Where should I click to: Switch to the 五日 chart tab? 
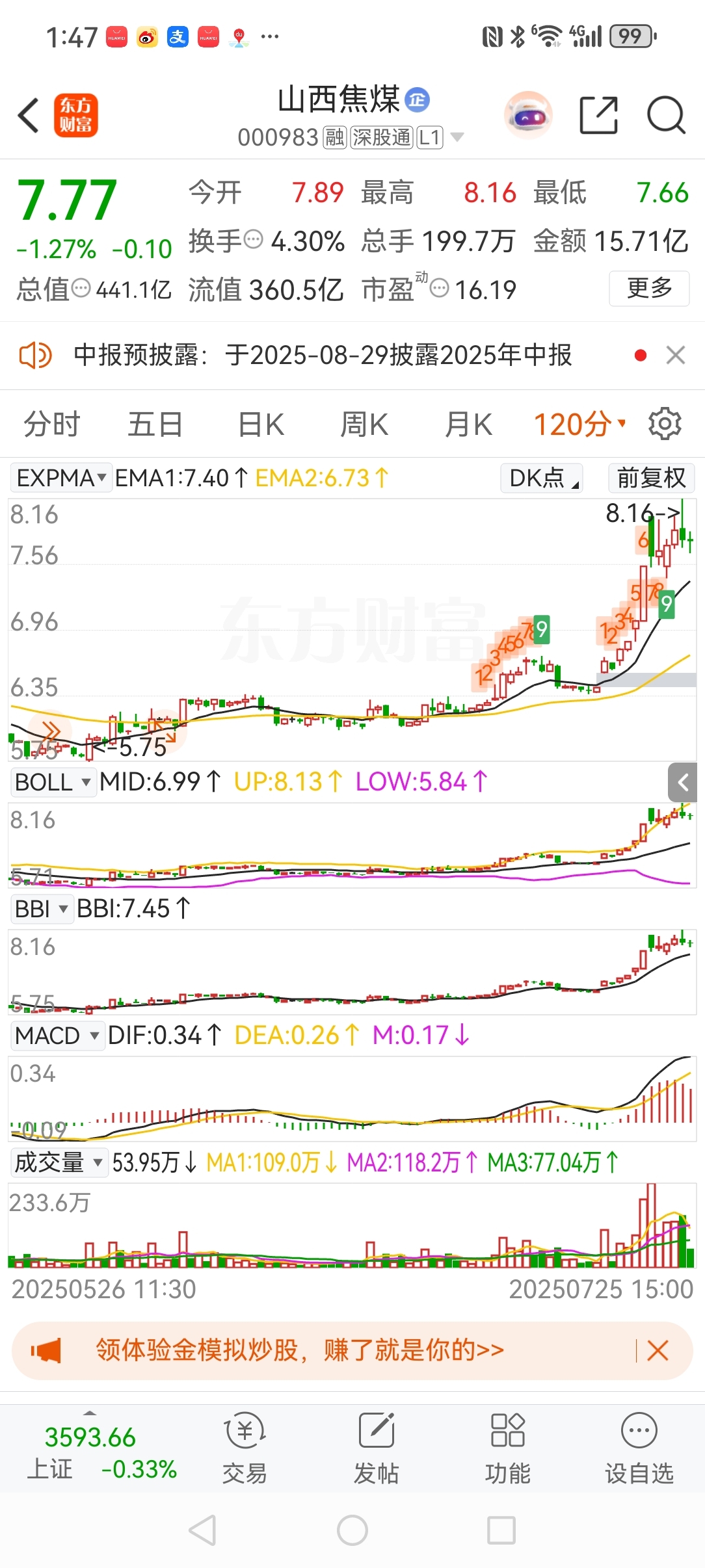pos(155,425)
